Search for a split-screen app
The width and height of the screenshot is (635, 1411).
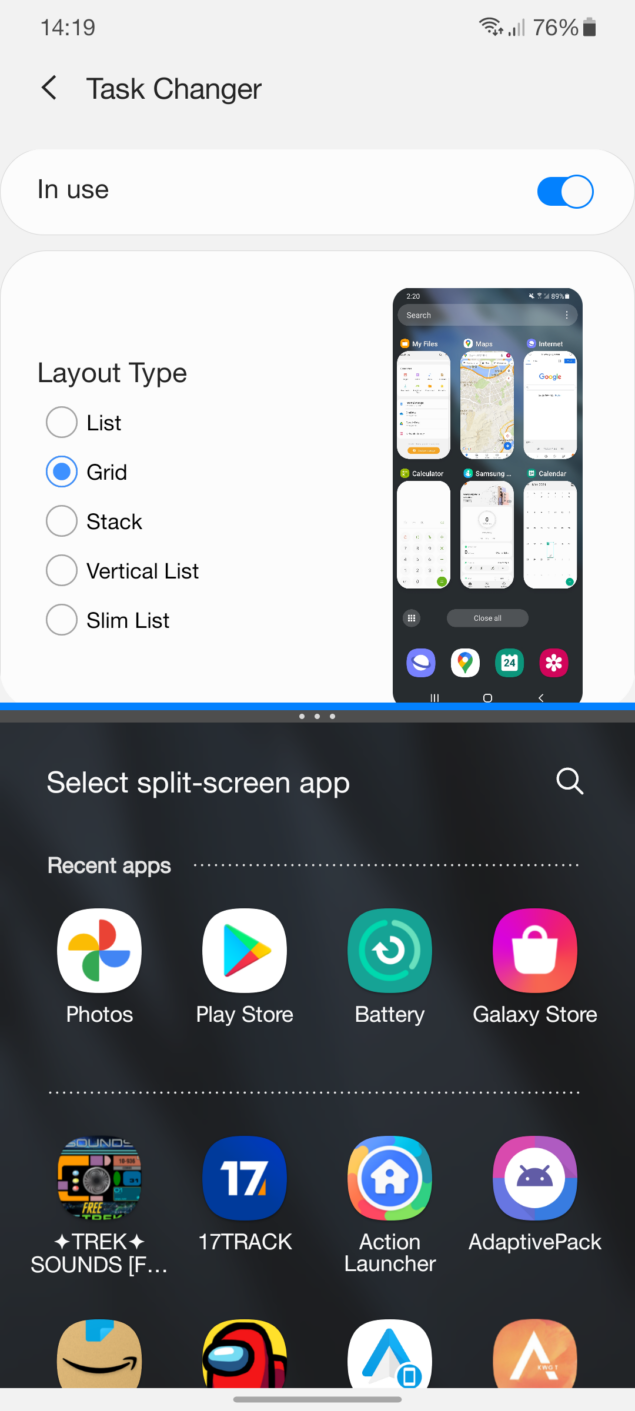tap(570, 782)
